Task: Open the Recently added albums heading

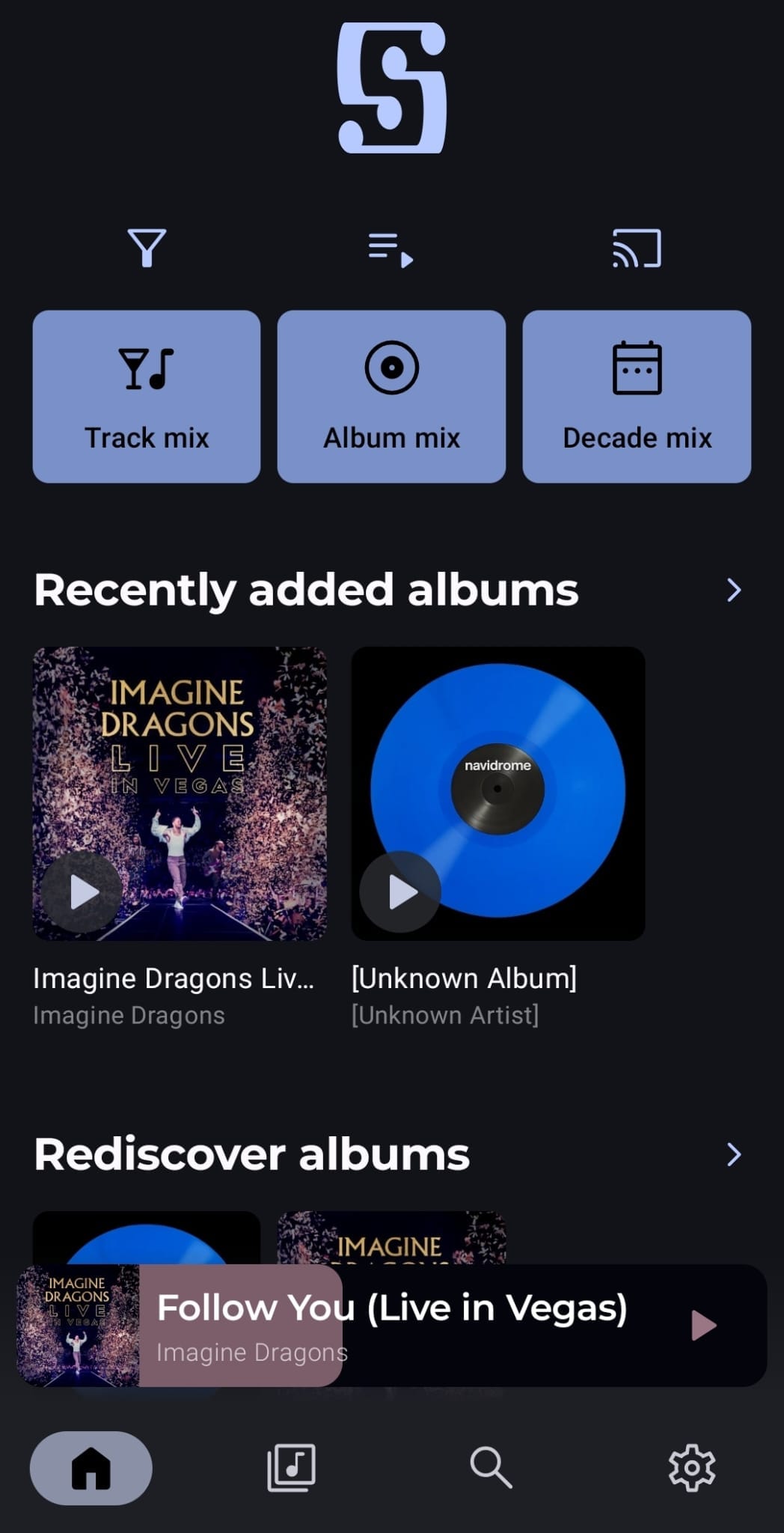Action: tap(307, 590)
